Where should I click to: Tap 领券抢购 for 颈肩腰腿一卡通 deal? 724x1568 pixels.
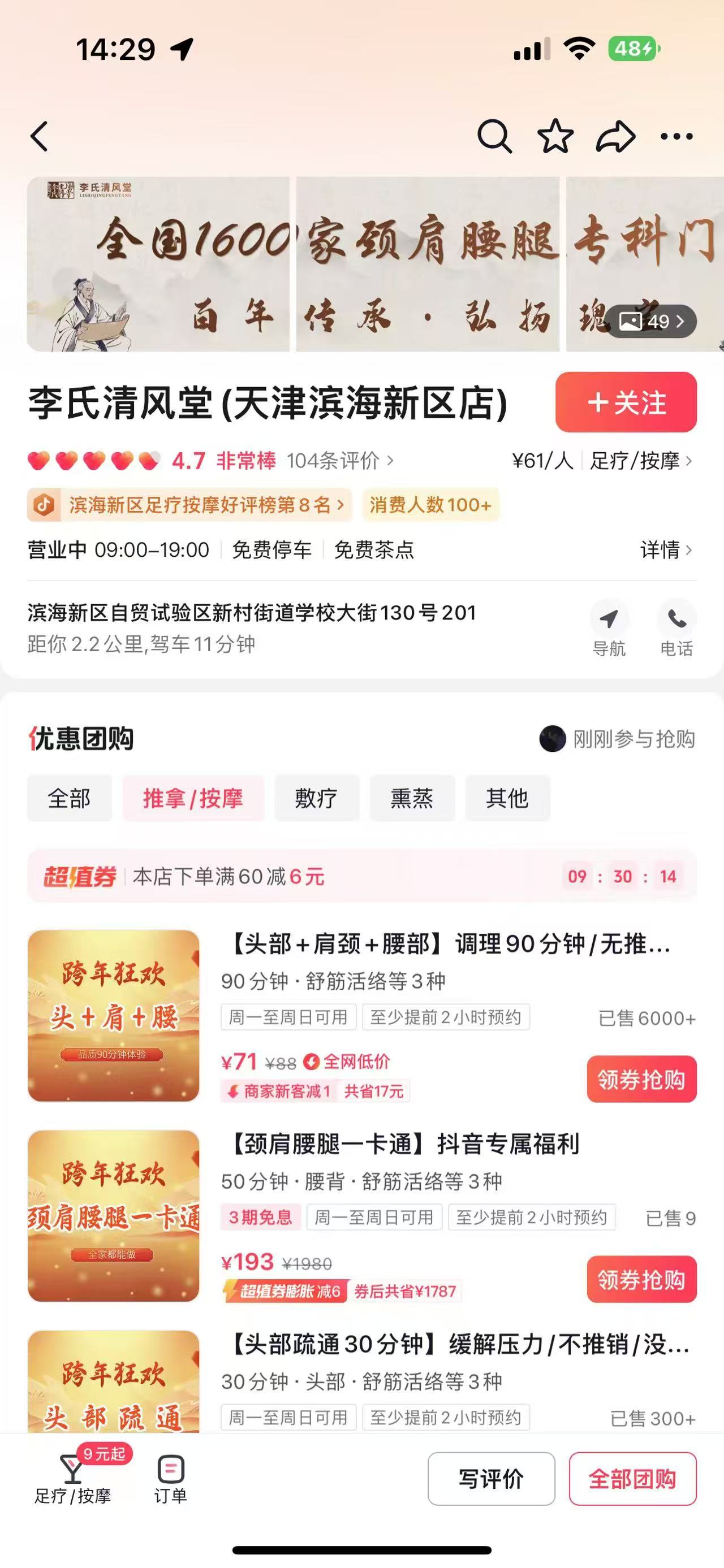coord(641,1280)
